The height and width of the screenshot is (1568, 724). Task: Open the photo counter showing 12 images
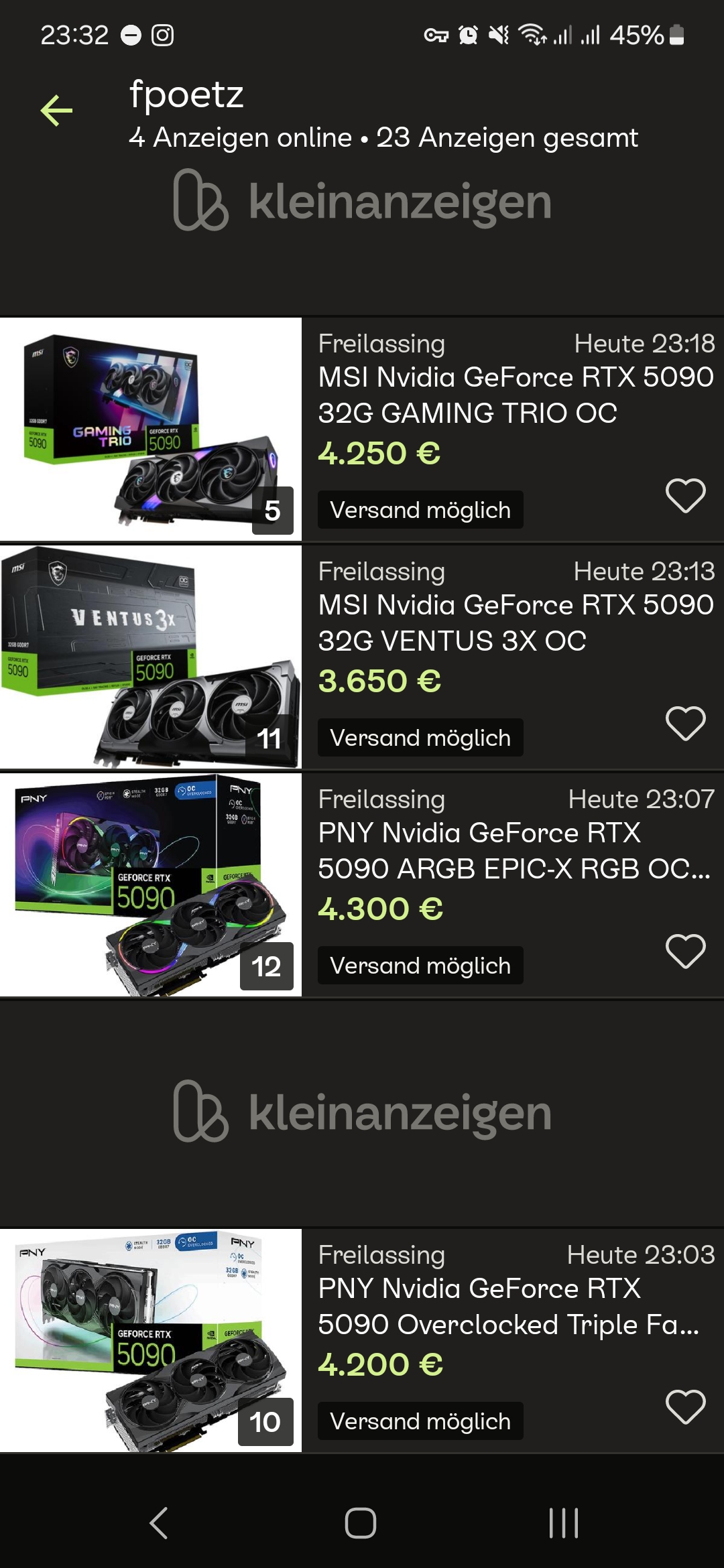[x=268, y=966]
